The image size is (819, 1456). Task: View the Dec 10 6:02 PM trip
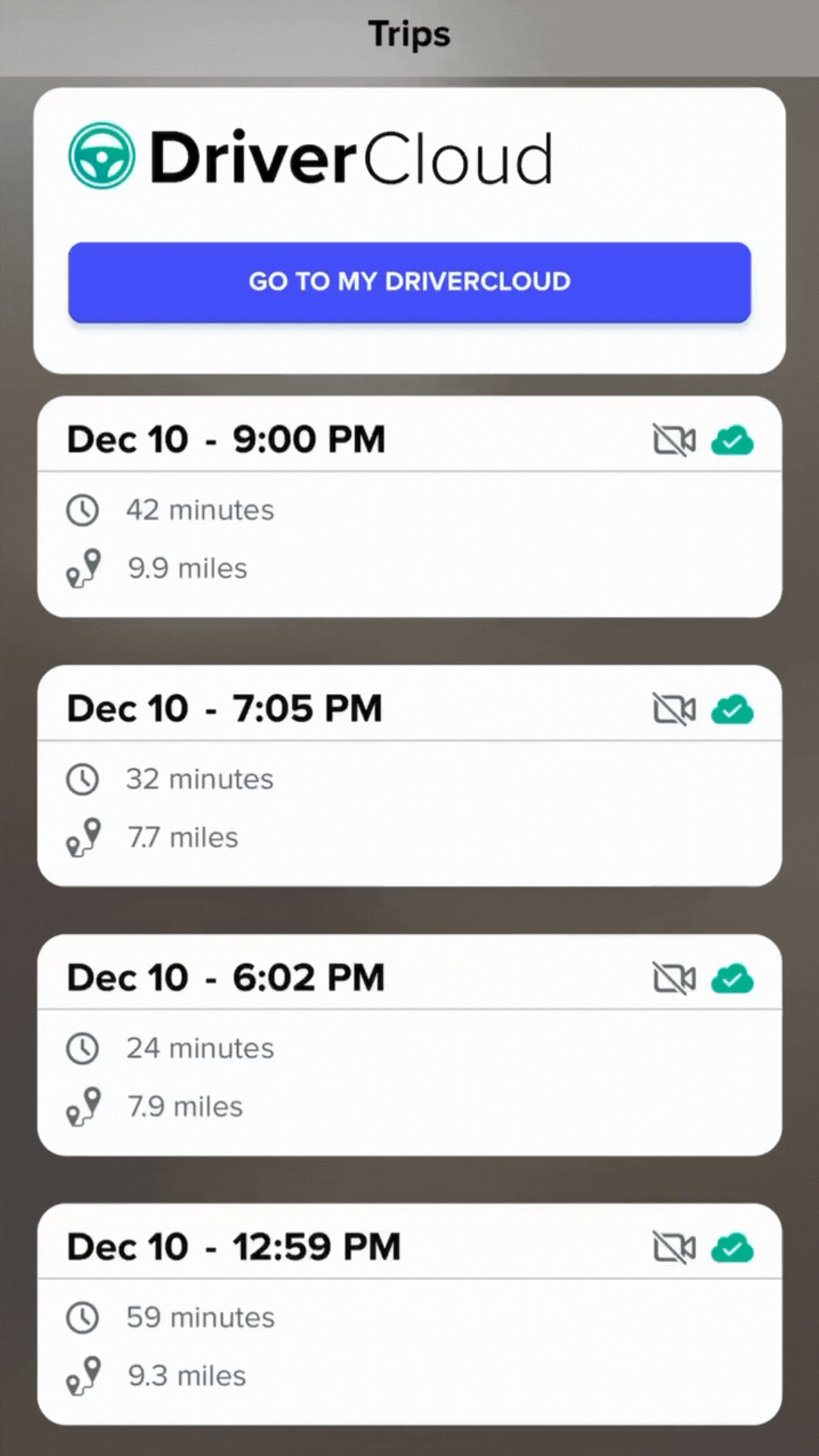(x=409, y=1045)
